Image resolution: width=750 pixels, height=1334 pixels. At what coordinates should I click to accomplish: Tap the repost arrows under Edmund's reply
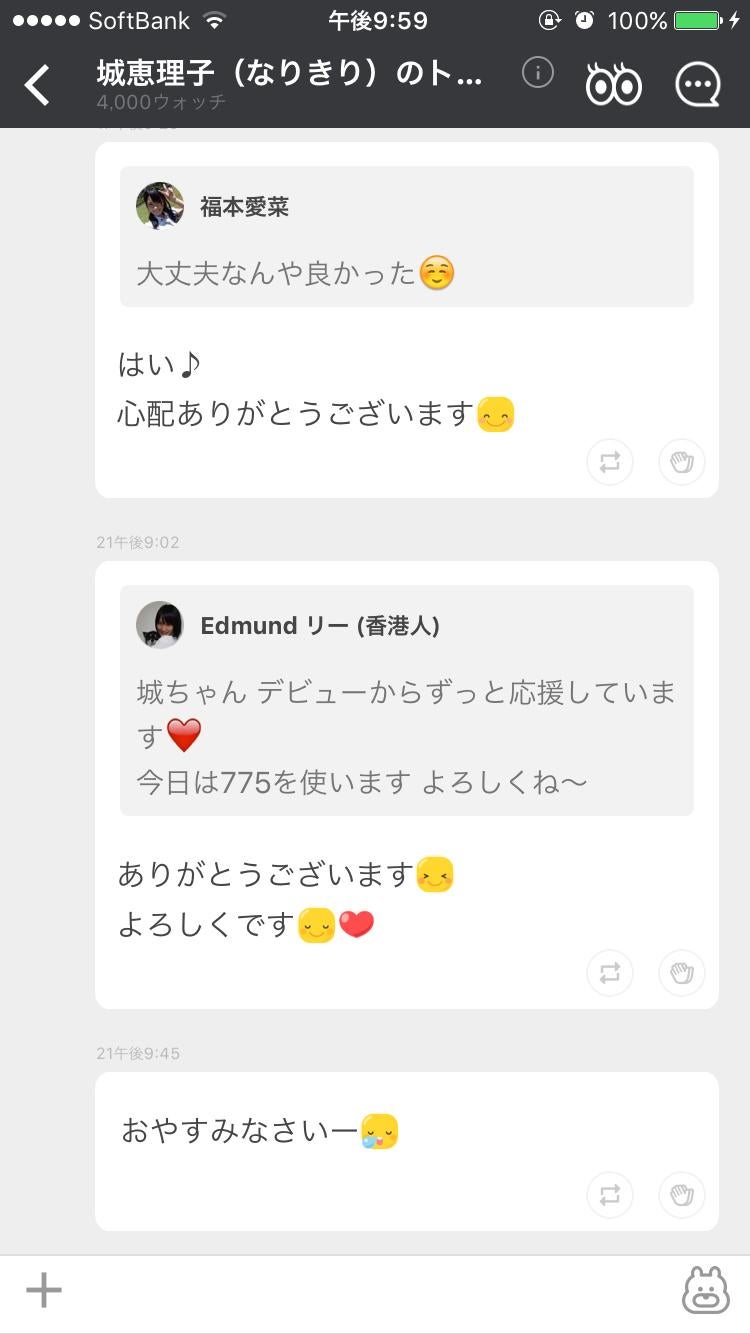coord(610,972)
